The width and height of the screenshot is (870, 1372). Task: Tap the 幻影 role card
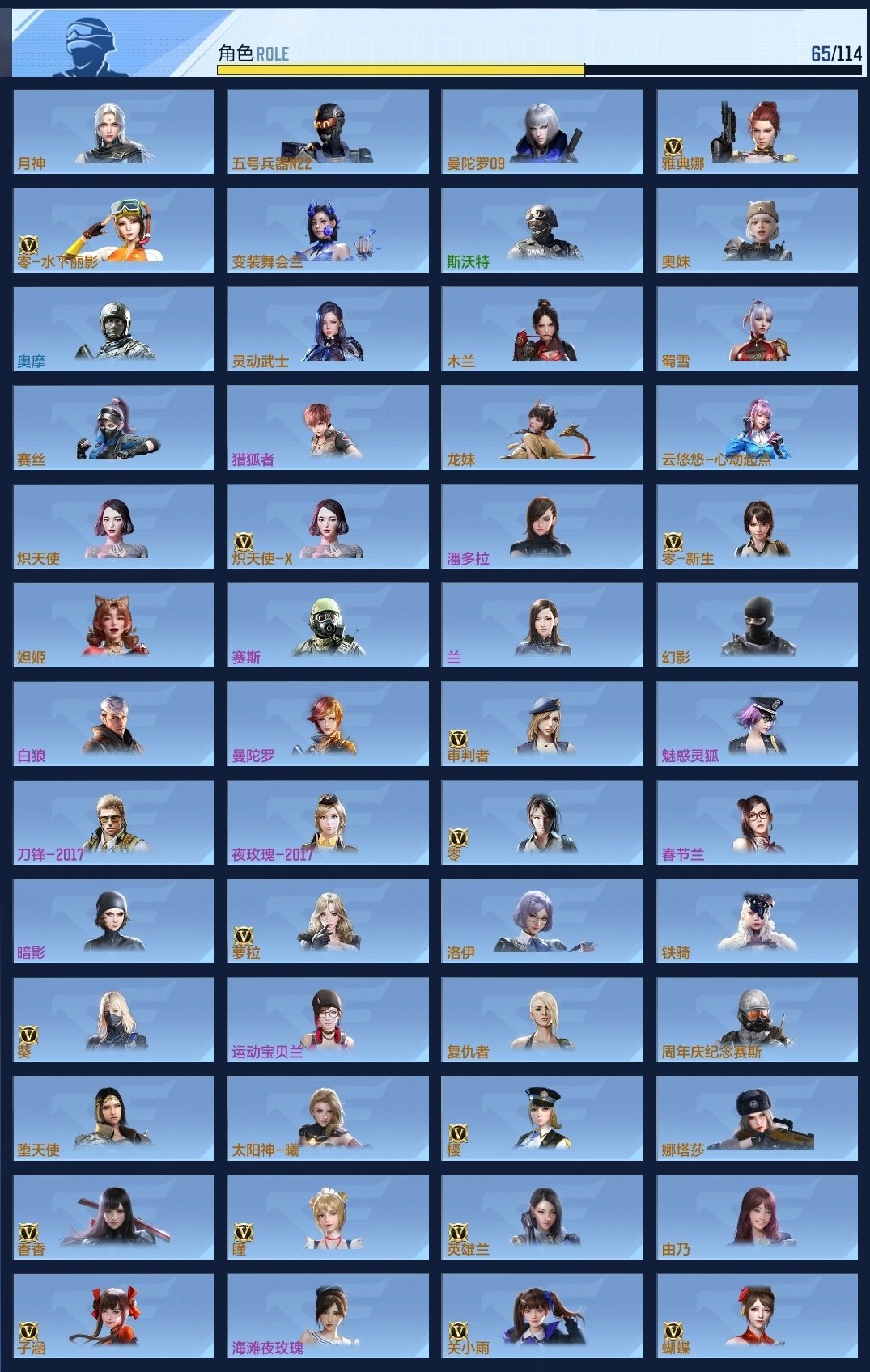pyautogui.click(x=757, y=625)
